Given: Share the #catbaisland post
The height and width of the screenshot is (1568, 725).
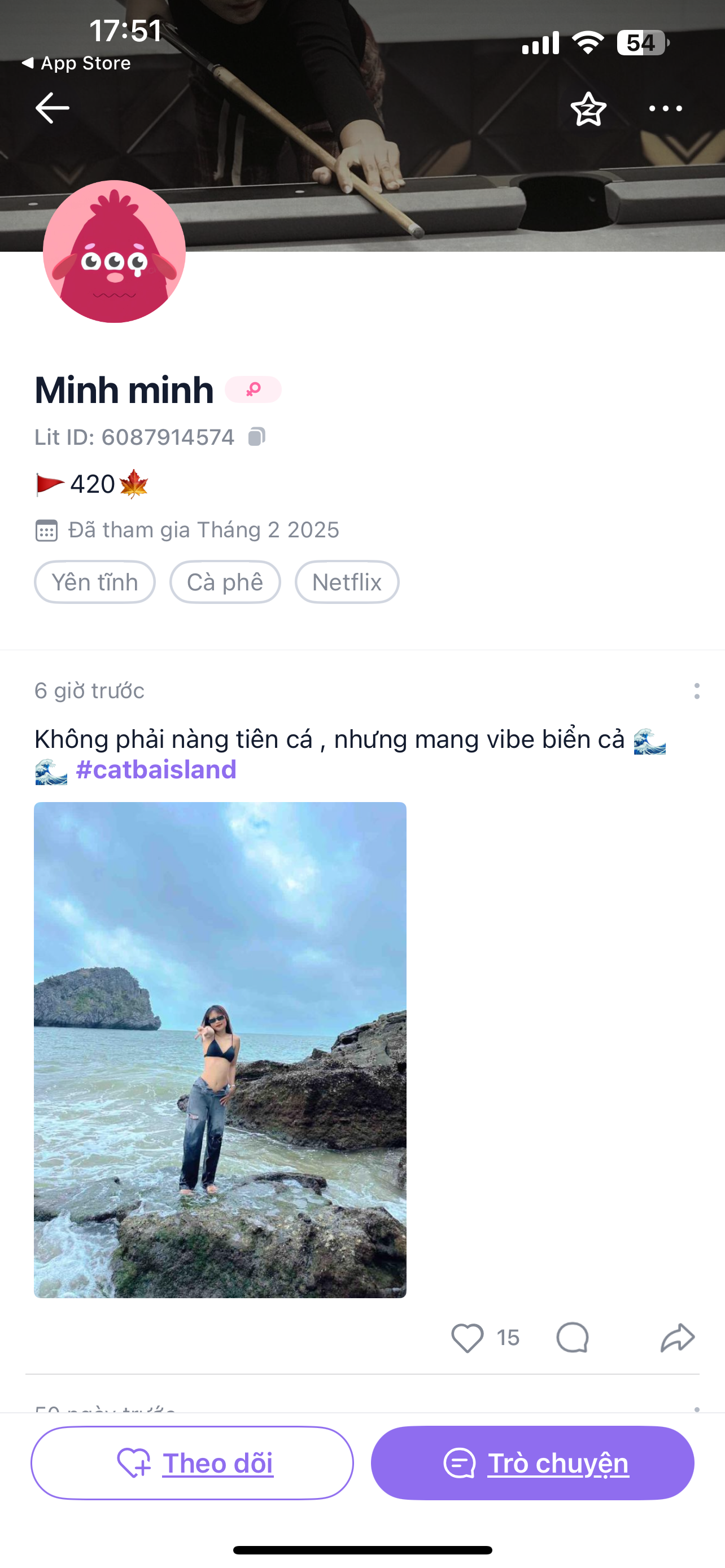Looking at the screenshot, I should click(677, 1338).
